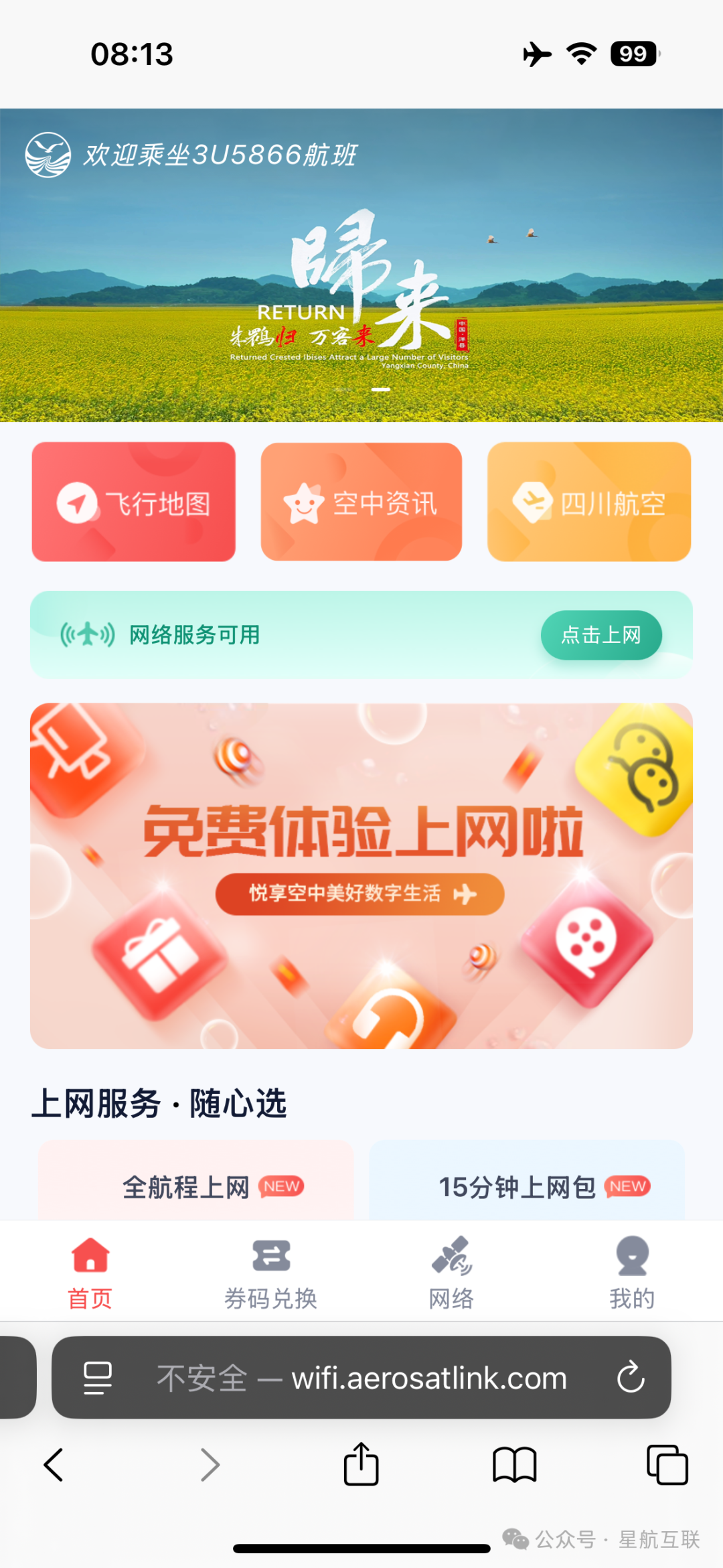
Task: Switch to the 首页 home tab
Action: [89, 1269]
